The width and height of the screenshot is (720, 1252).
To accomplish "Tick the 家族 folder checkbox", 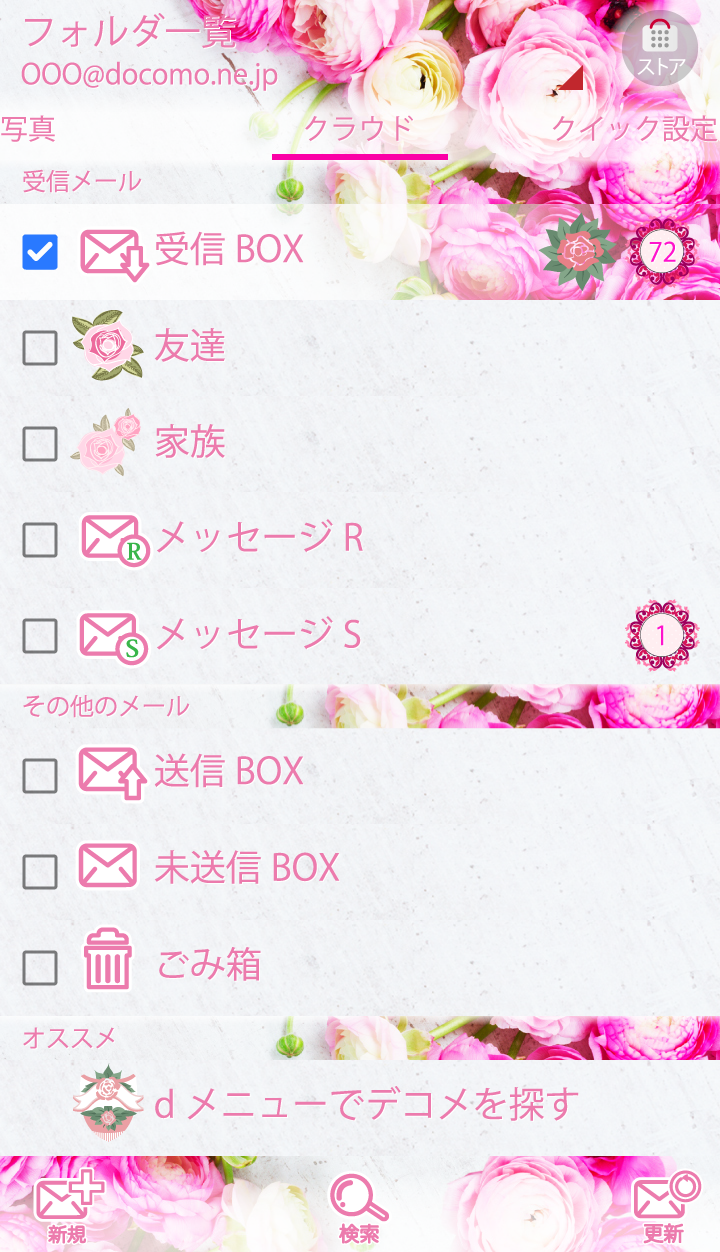I will [x=40, y=444].
